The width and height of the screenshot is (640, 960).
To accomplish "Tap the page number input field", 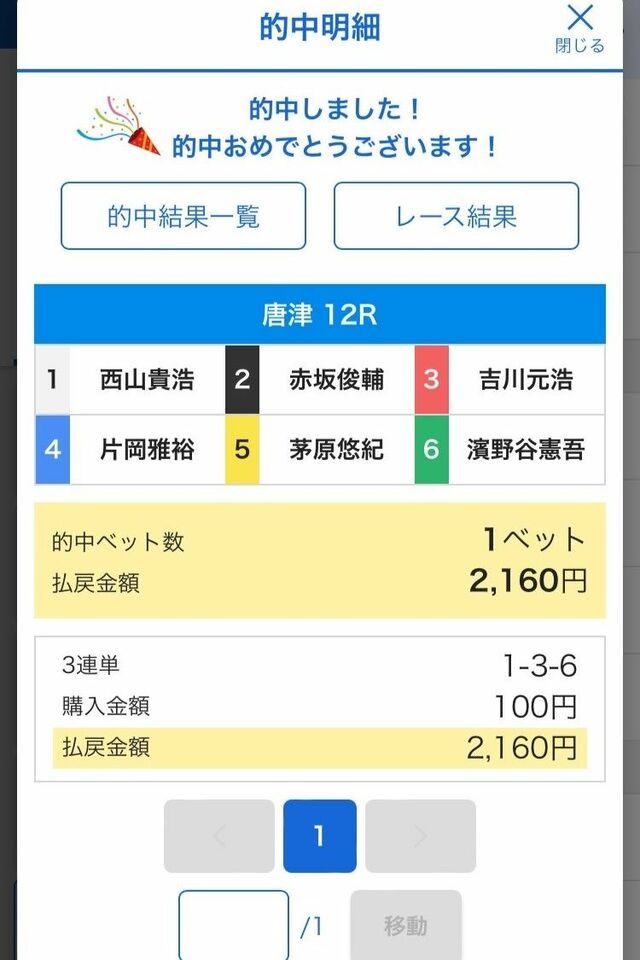I will click(x=234, y=926).
